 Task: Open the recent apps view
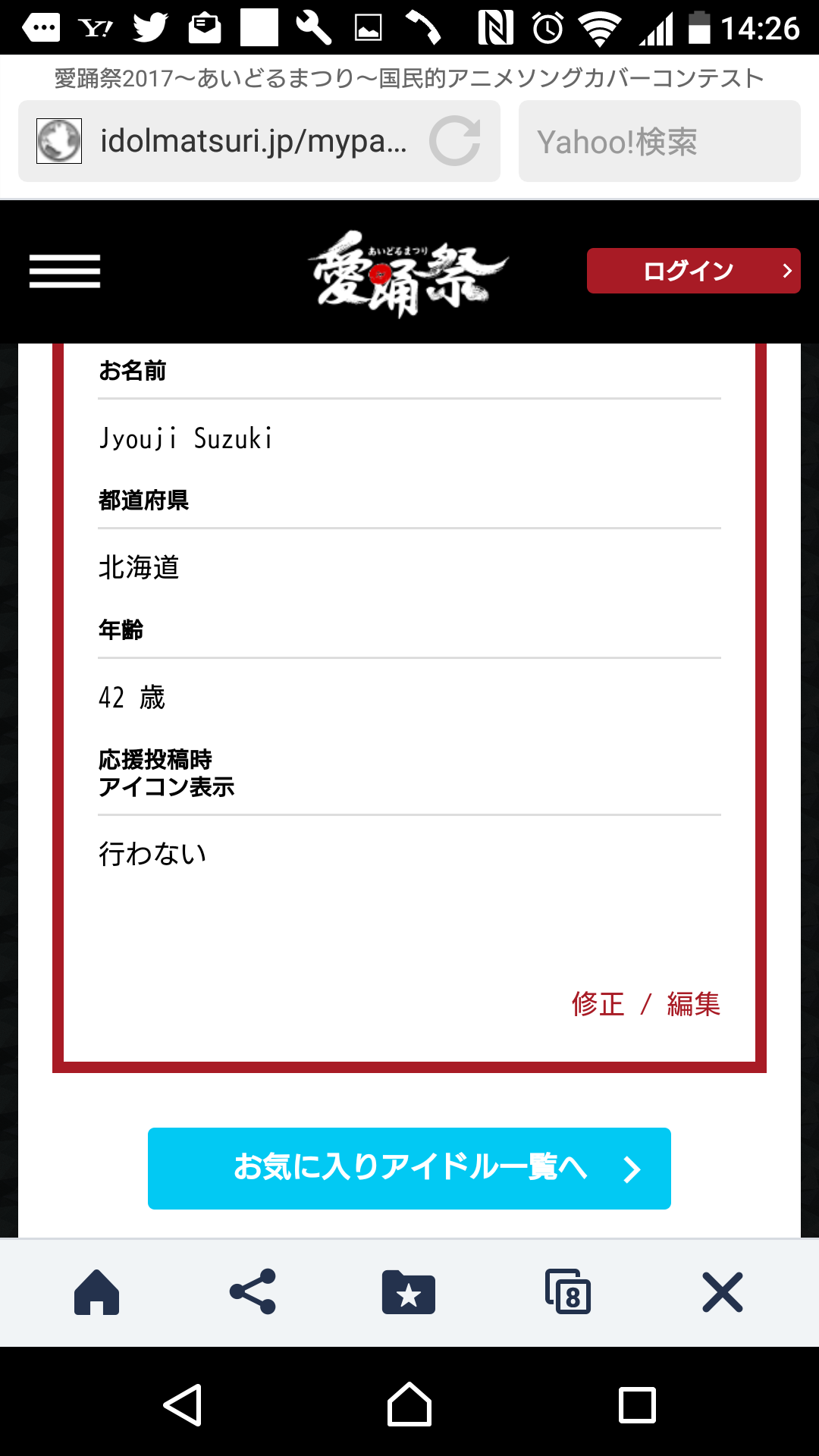click(637, 1405)
